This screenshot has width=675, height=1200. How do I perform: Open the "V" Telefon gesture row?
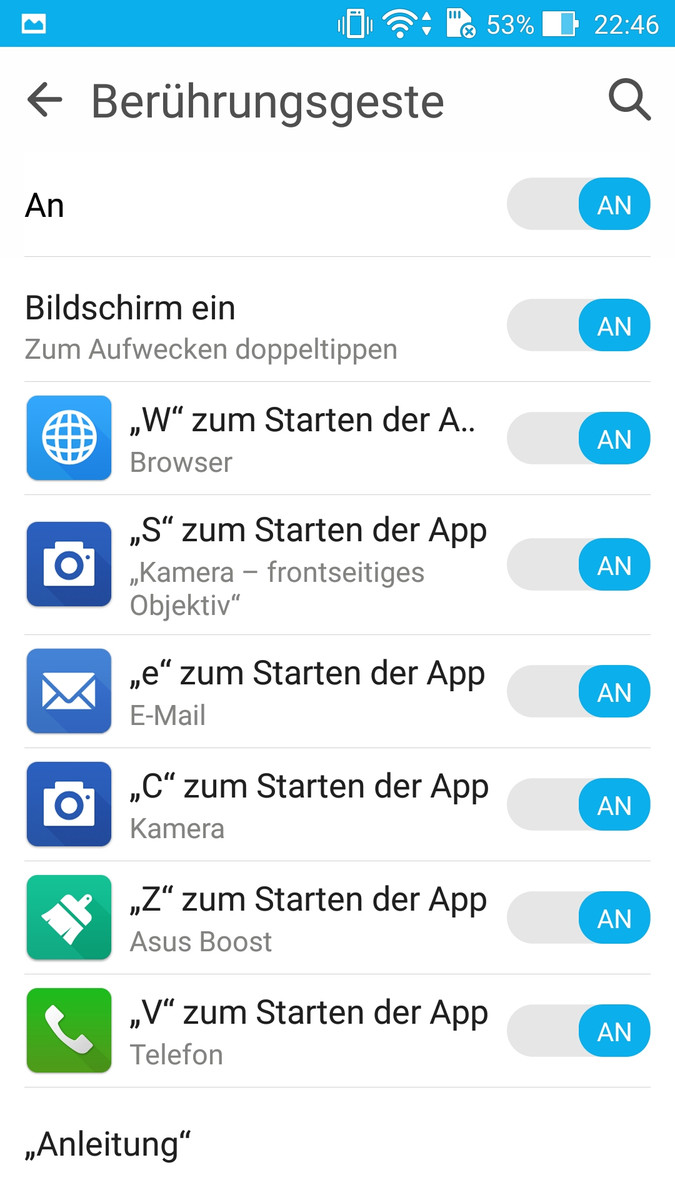click(x=300, y=1031)
